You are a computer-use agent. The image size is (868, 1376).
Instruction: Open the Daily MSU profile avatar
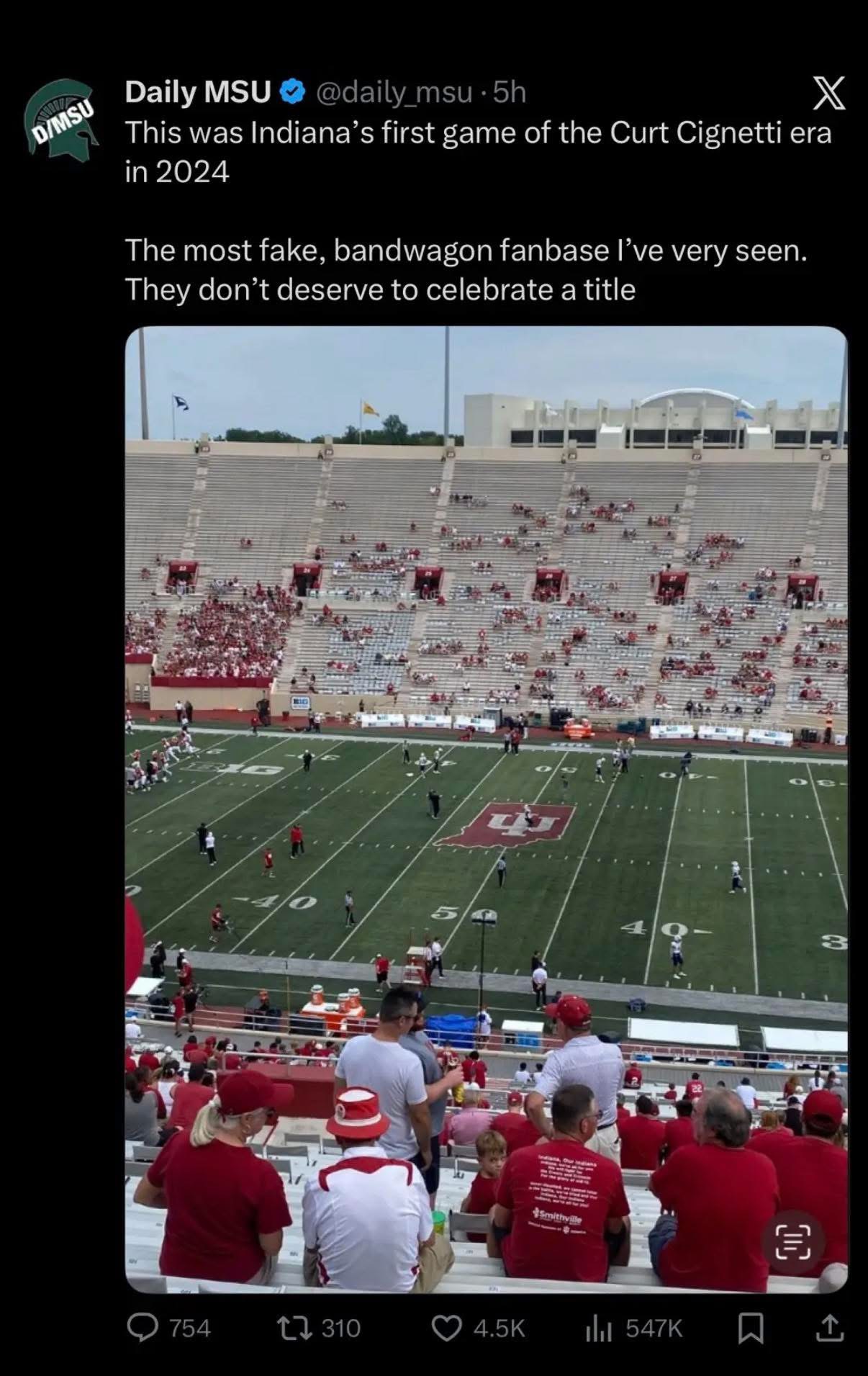(61, 120)
